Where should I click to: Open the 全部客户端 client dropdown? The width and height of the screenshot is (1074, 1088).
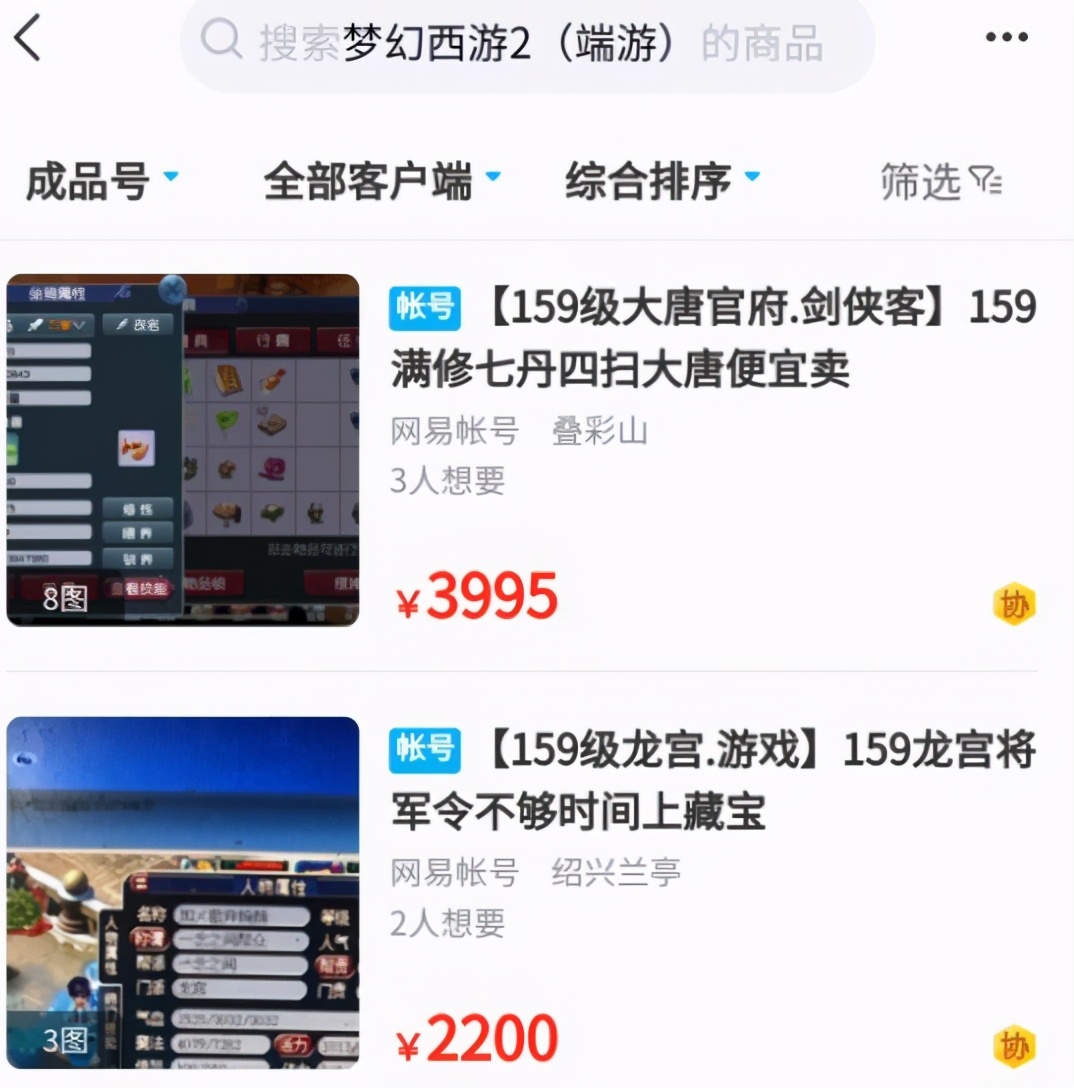(x=378, y=182)
